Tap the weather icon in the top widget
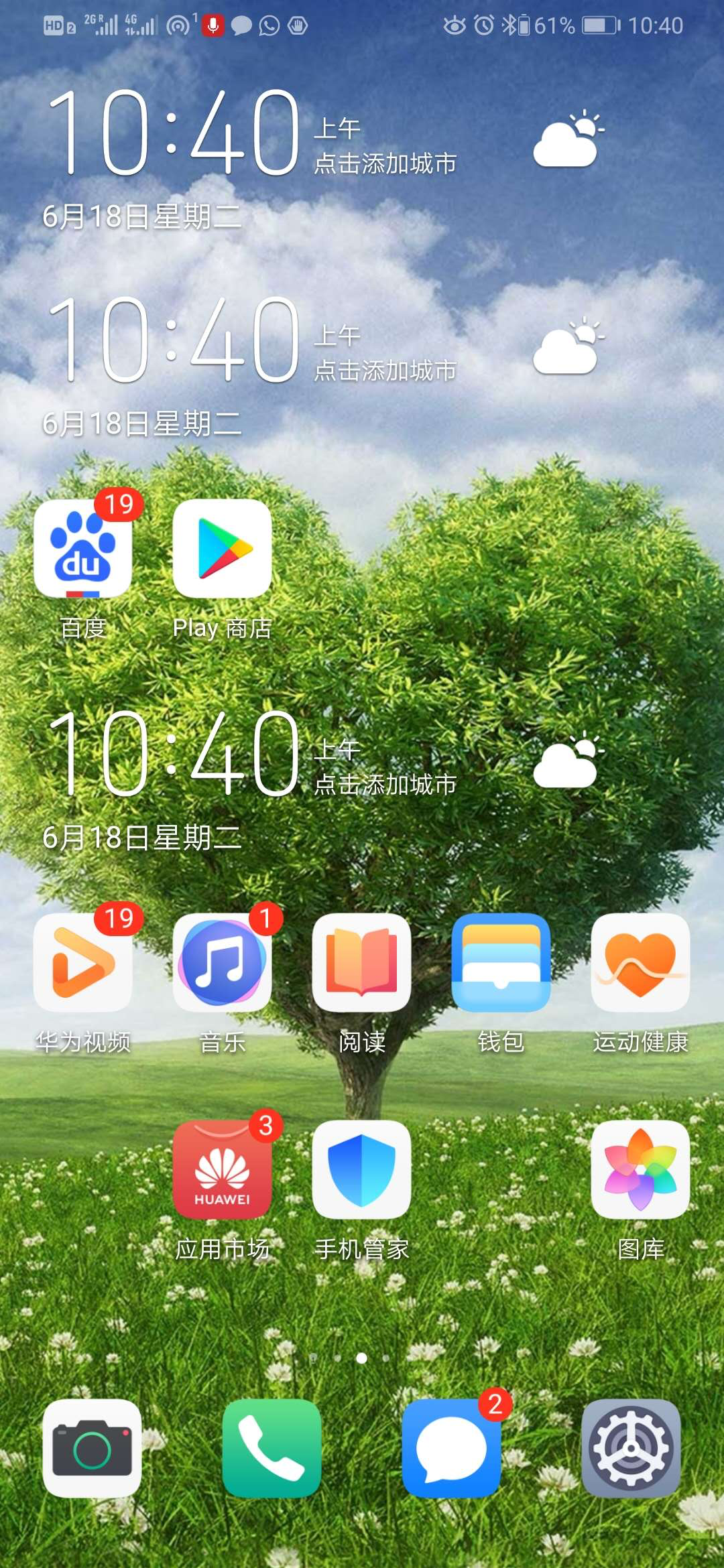The width and height of the screenshot is (724, 1568). [567, 139]
